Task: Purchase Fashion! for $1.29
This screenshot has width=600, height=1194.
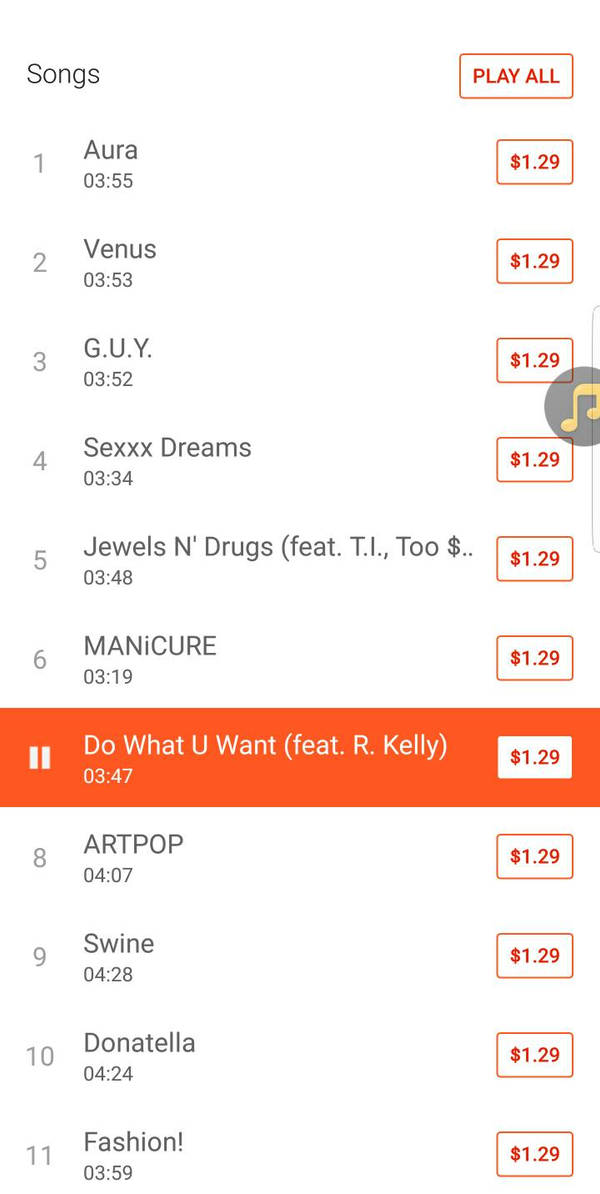Action: click(534, 1154)
